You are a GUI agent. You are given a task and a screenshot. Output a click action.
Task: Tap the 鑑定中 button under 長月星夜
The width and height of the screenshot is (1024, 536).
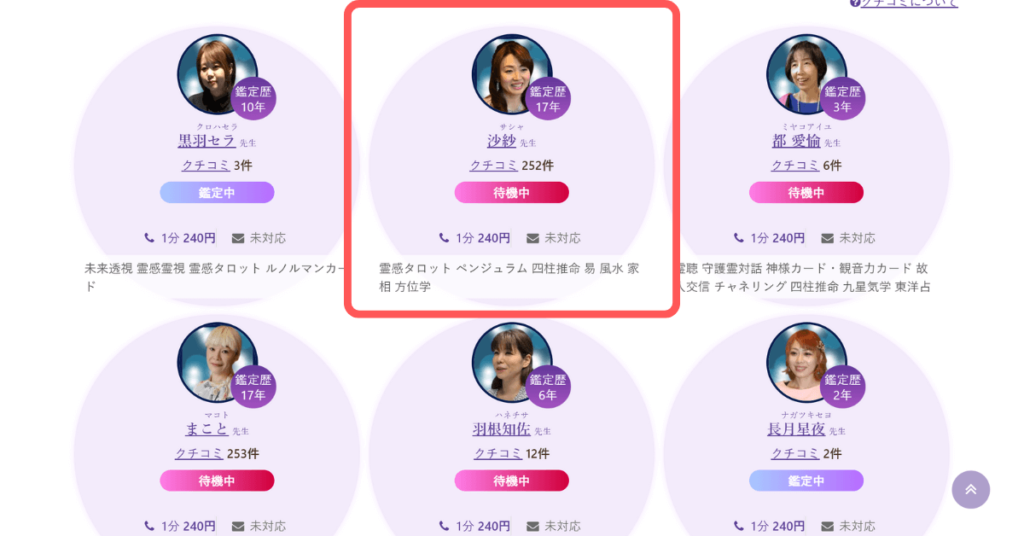click(806, 481)
